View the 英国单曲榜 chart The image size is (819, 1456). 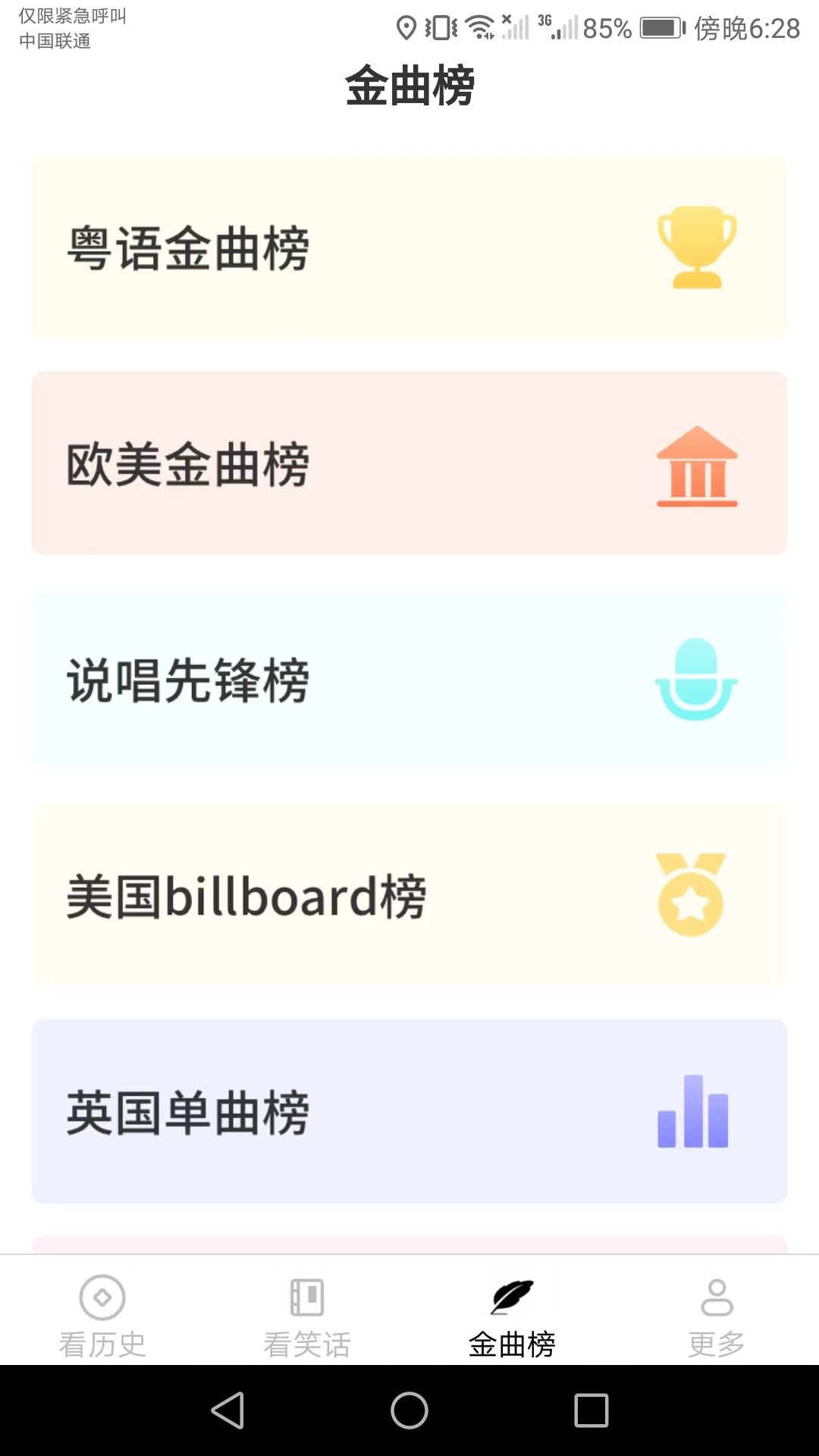[x=409, y=1112]
